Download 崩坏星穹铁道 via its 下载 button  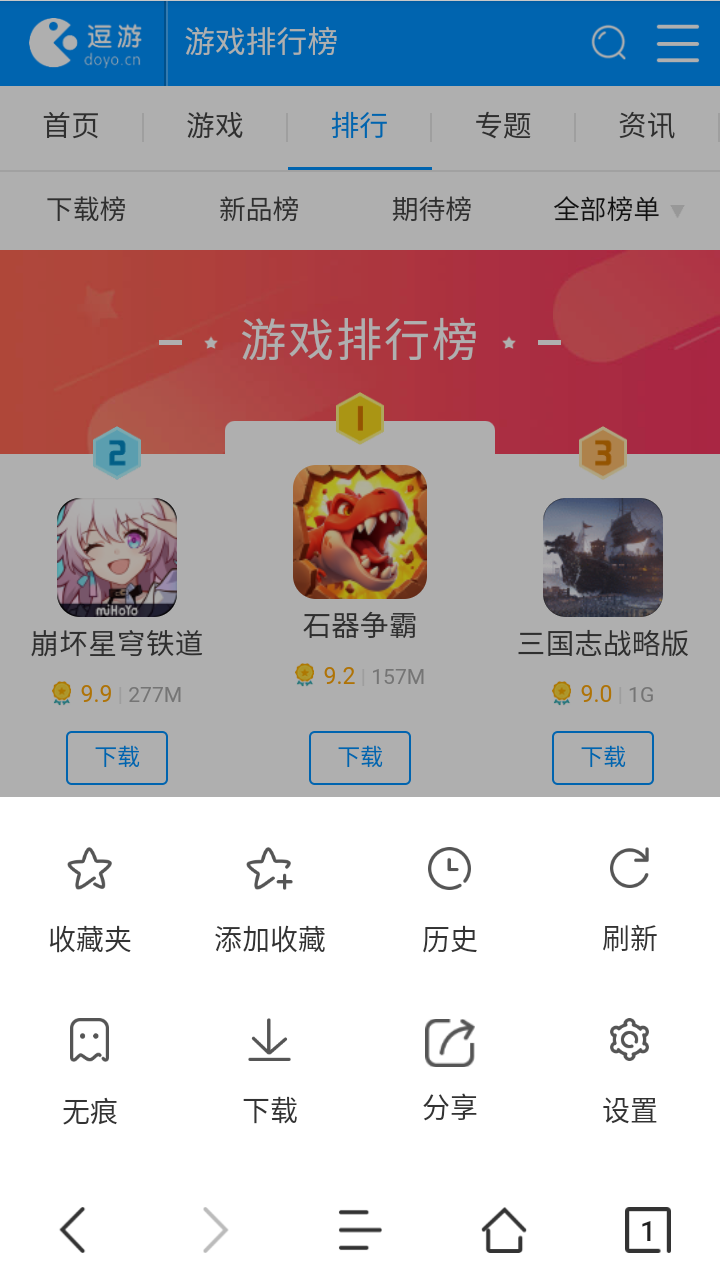[116, 758]
